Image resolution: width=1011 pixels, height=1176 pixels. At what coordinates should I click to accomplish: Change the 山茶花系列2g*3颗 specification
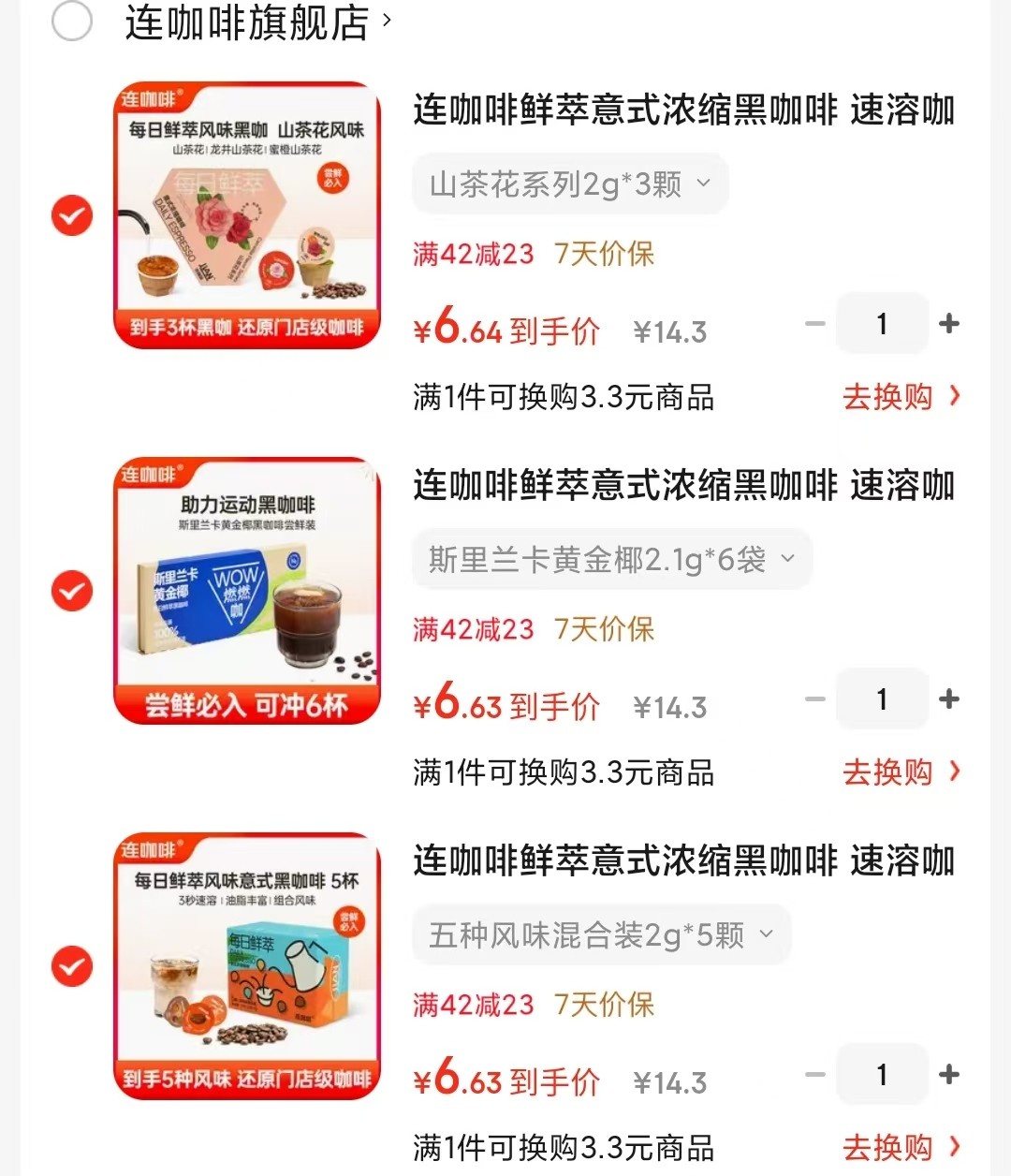tap(569, 184)
